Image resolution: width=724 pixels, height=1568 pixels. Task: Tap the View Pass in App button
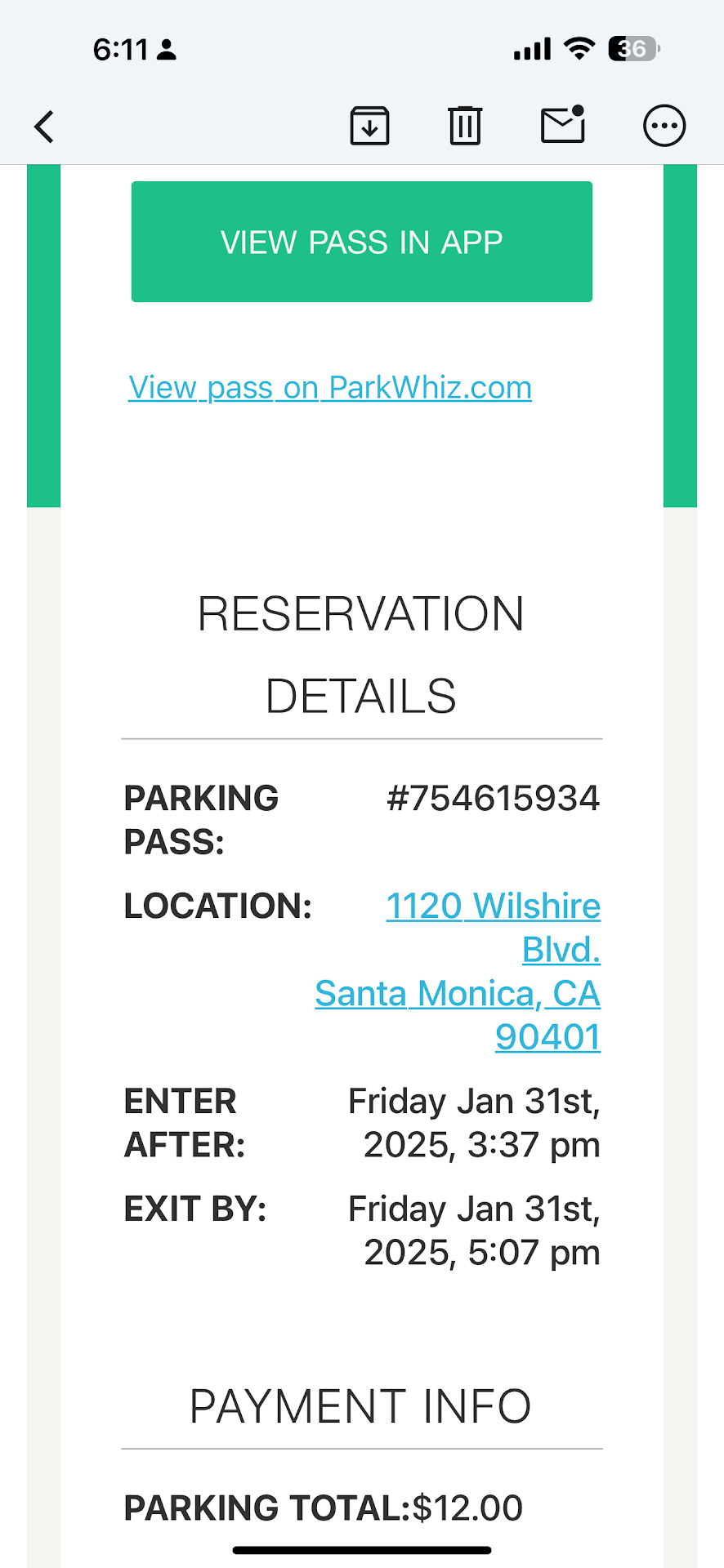(x=361, y=242)
